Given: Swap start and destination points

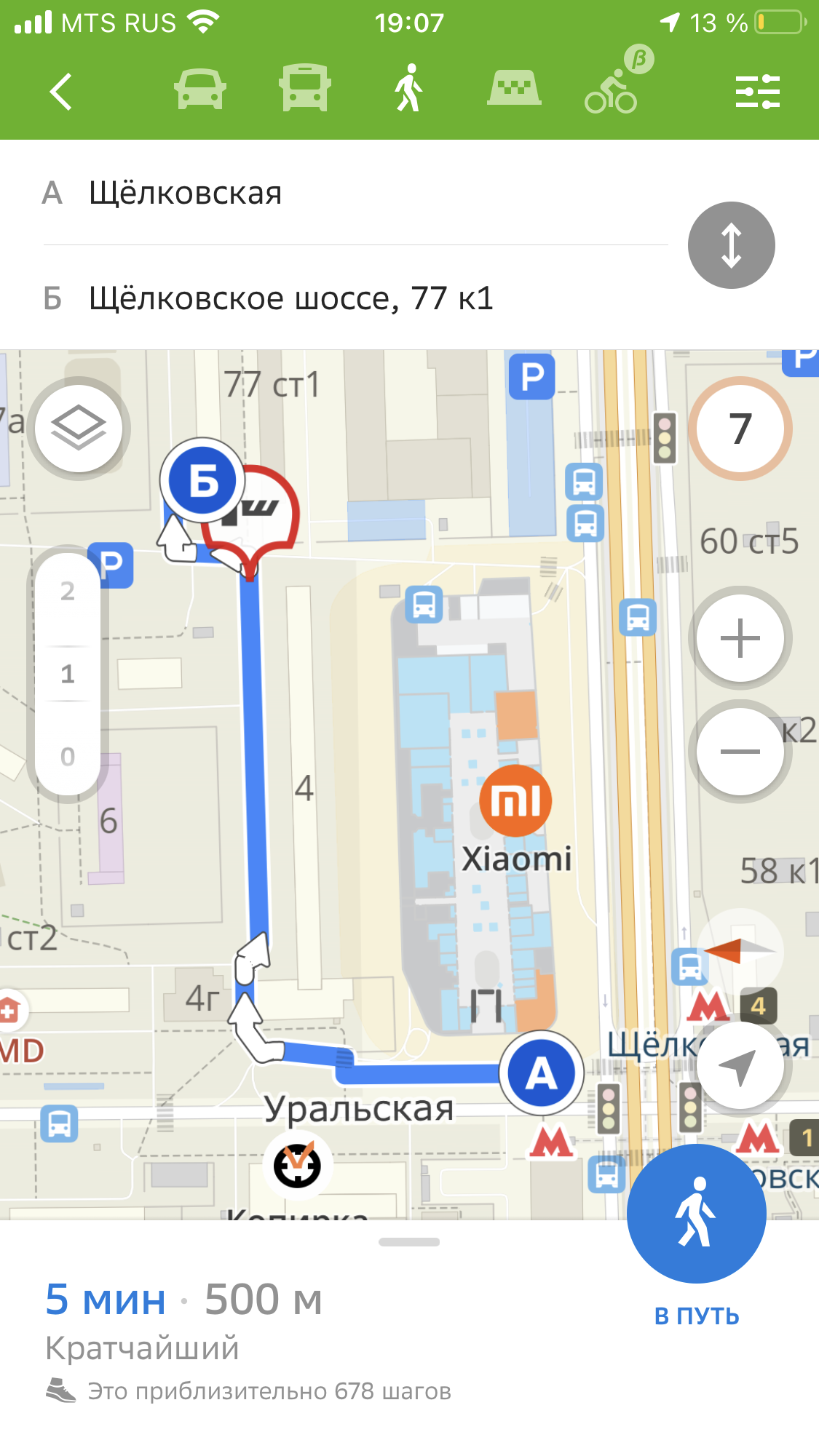Looking at the screenshot, I should 731,245.
